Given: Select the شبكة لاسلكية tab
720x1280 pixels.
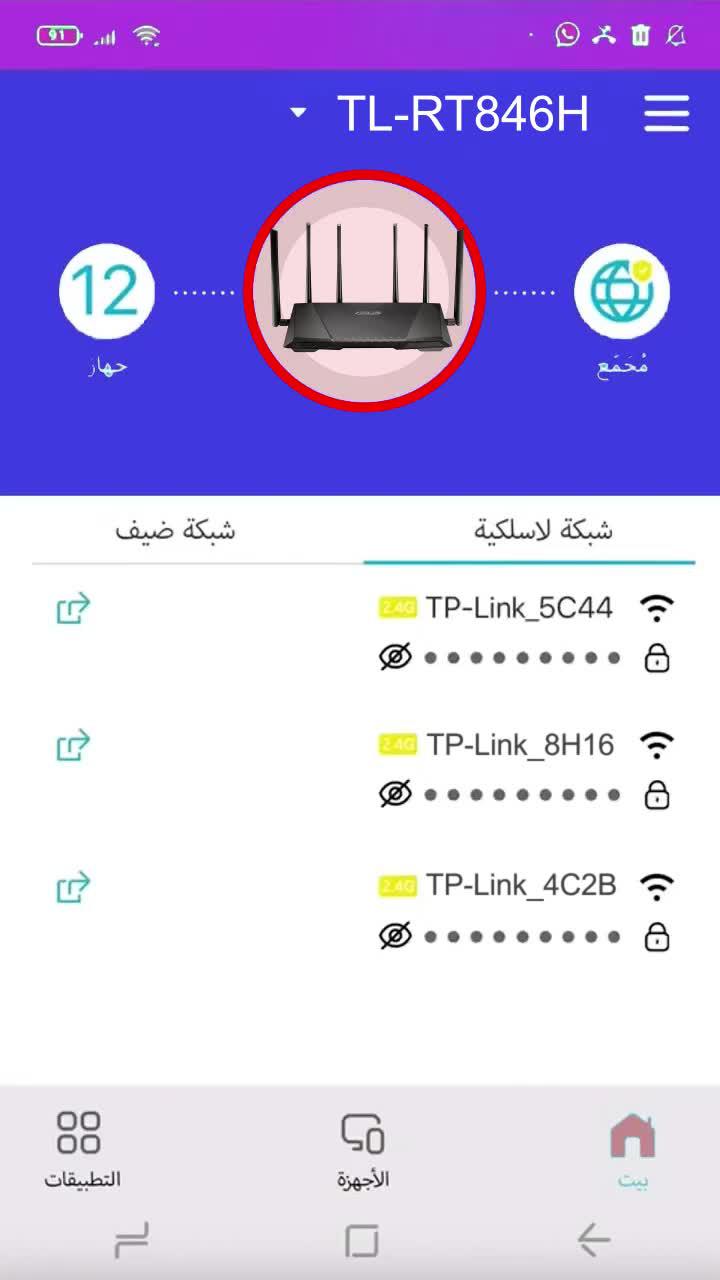Looking at the screenshot, I should point(531,530).
